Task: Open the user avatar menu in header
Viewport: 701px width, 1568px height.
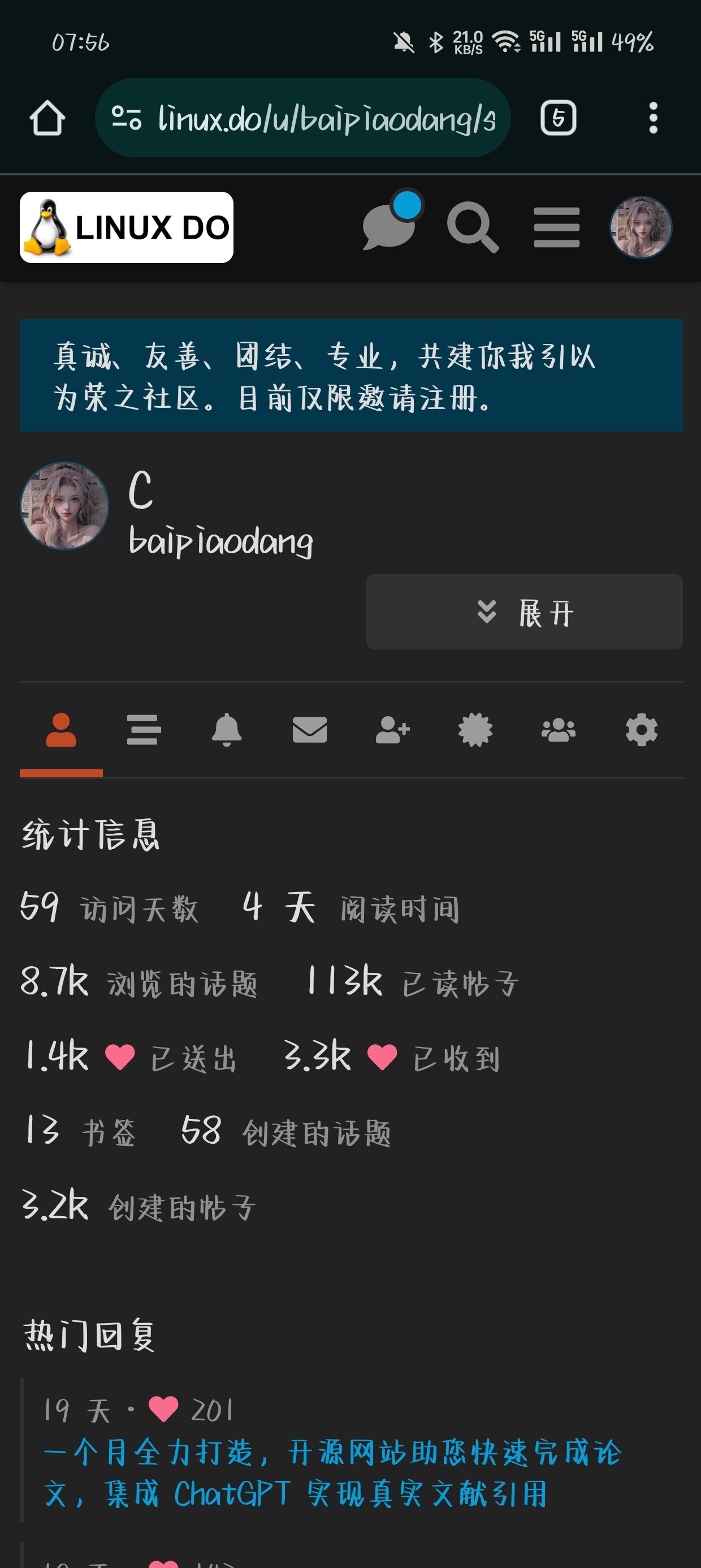Action: tap(641, 227)
